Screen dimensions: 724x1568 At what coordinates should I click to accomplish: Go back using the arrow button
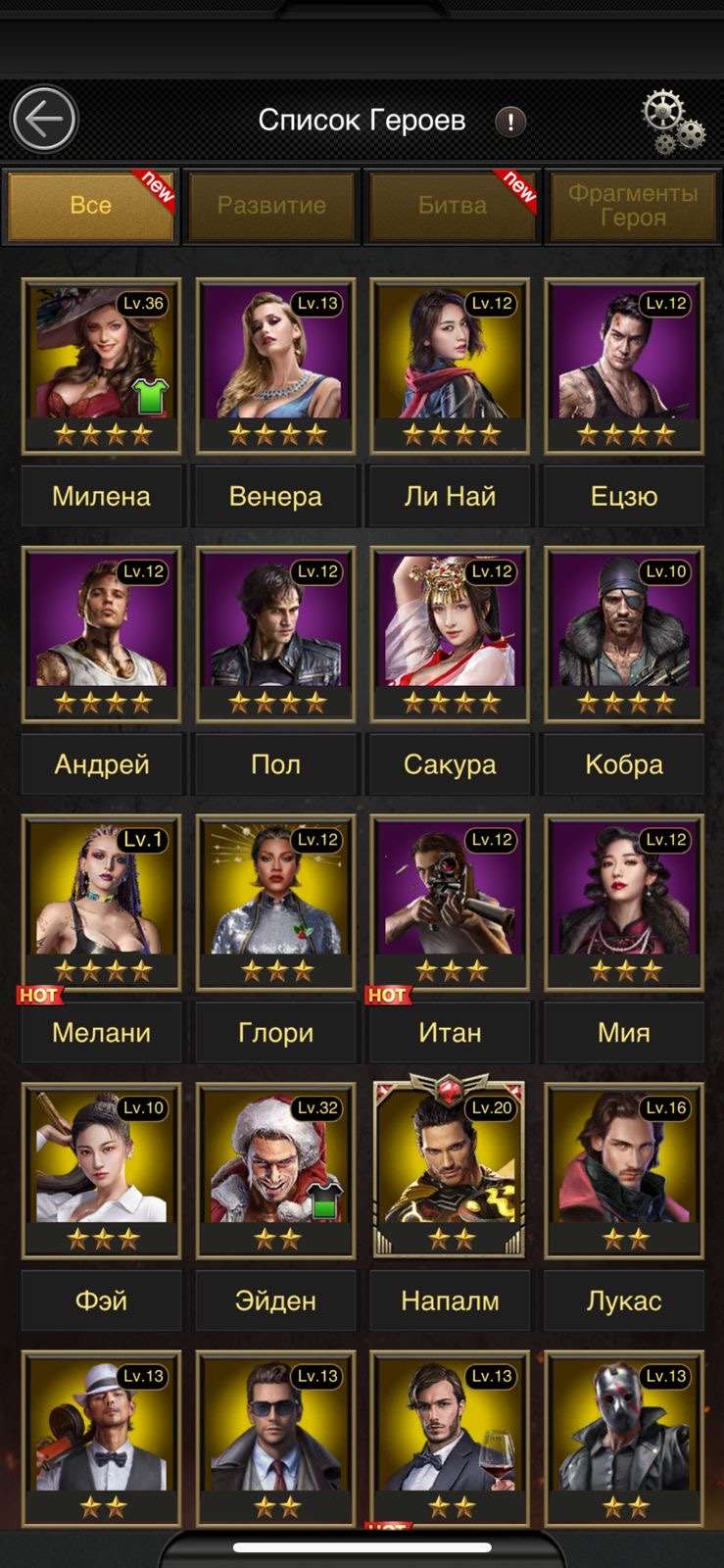[x=44, y=120]
